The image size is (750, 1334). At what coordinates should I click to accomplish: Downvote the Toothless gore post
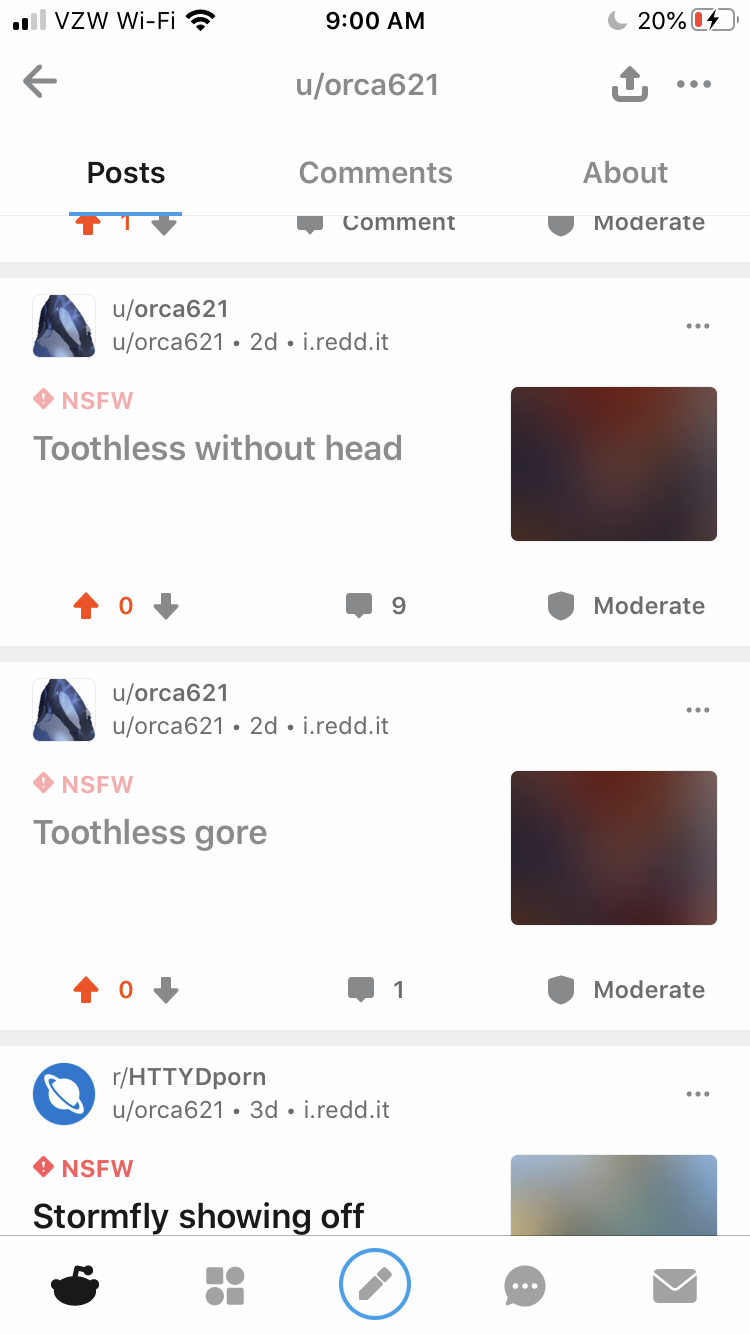tap(166, 989)
